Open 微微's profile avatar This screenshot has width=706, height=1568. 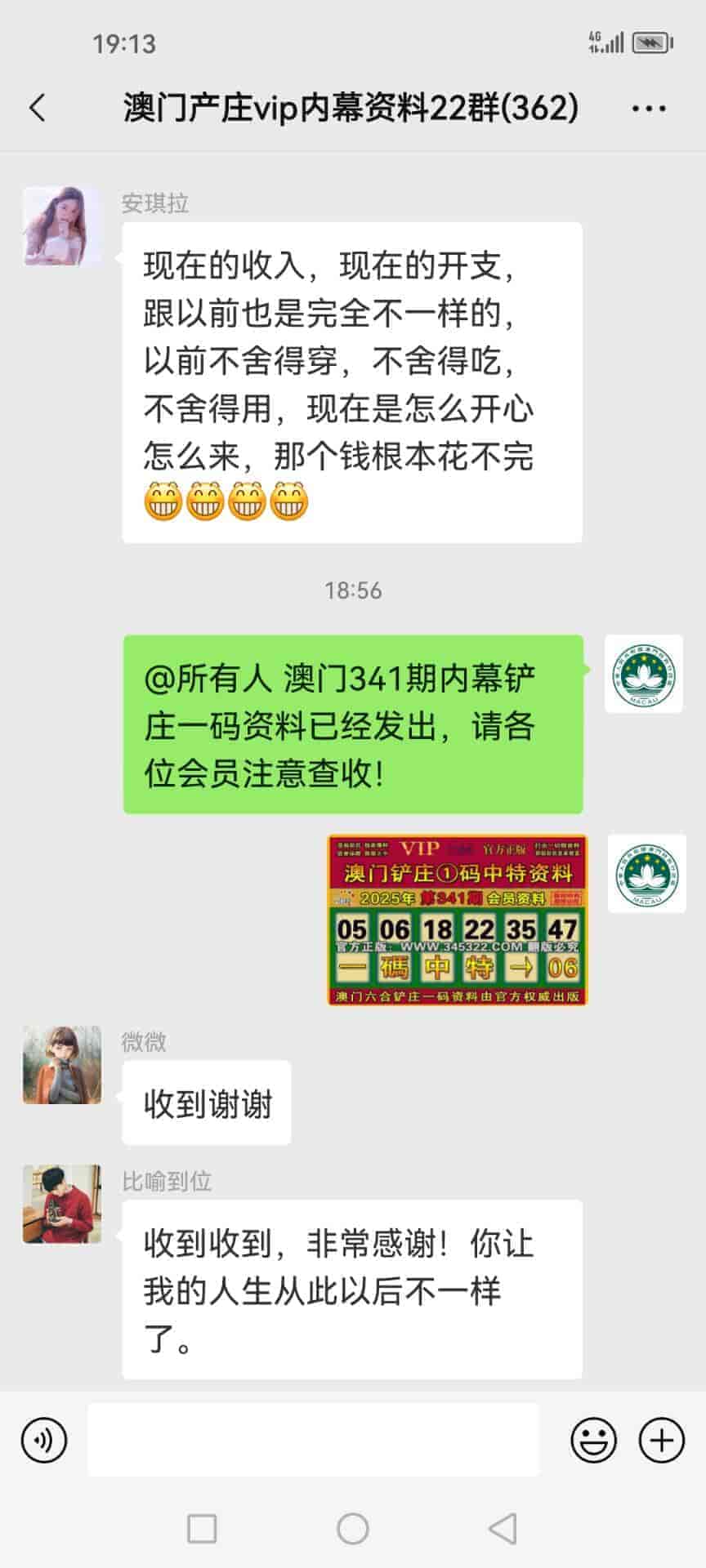coord(62,1065)
